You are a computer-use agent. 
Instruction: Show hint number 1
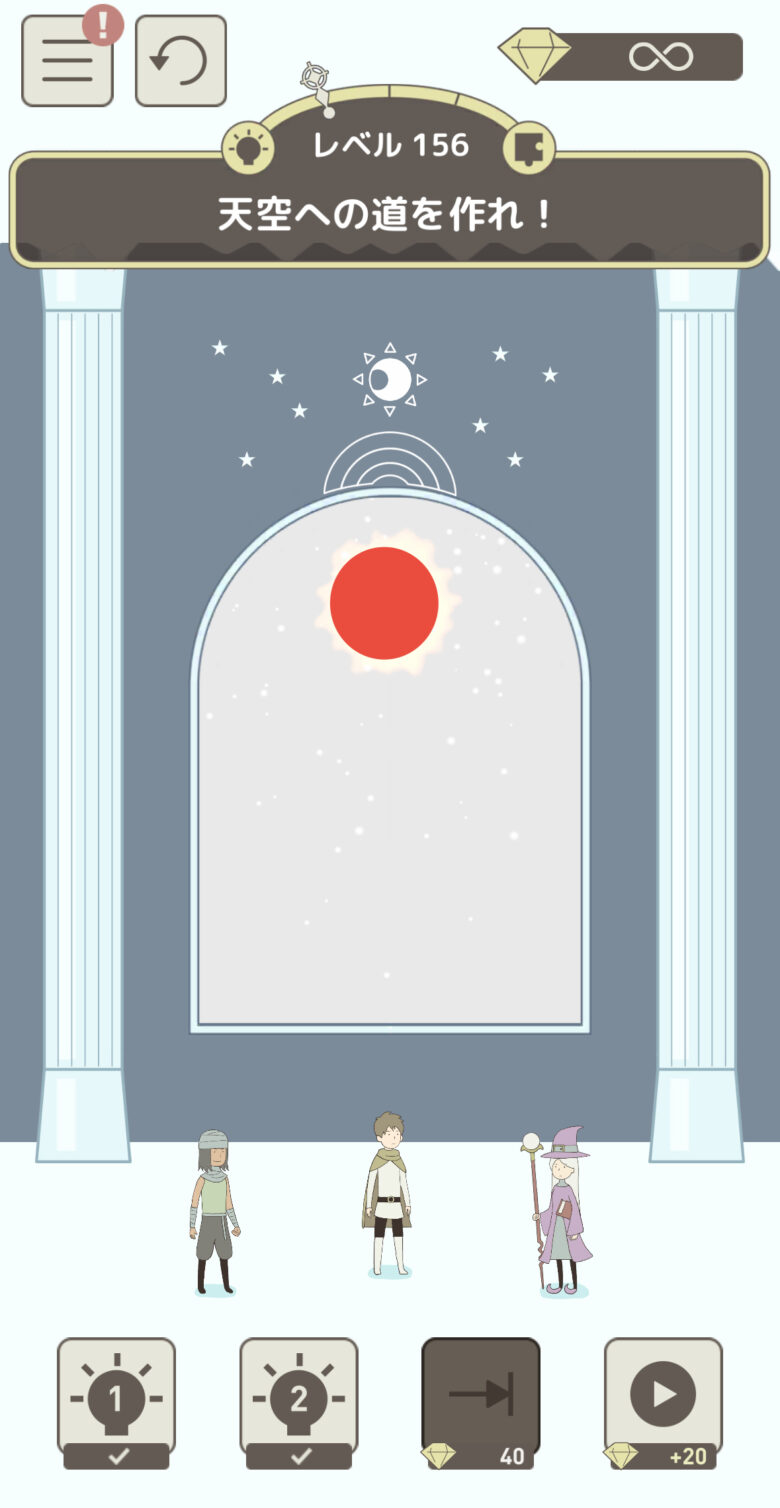pyautogui.click(x=116, y=1400)
